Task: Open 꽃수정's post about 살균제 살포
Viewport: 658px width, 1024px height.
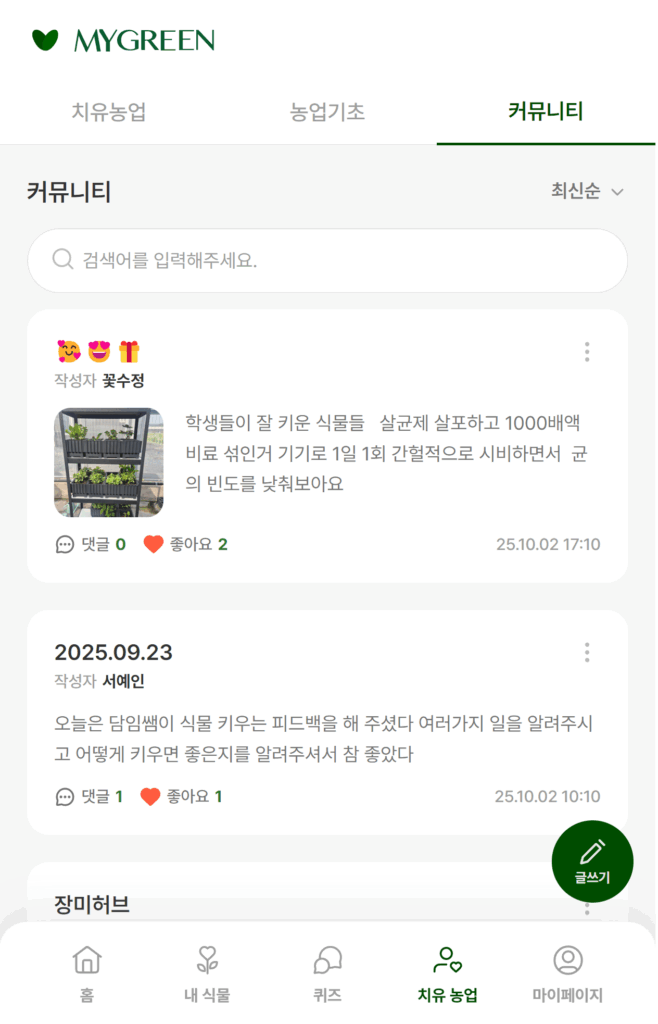Action: click(390, 455)
